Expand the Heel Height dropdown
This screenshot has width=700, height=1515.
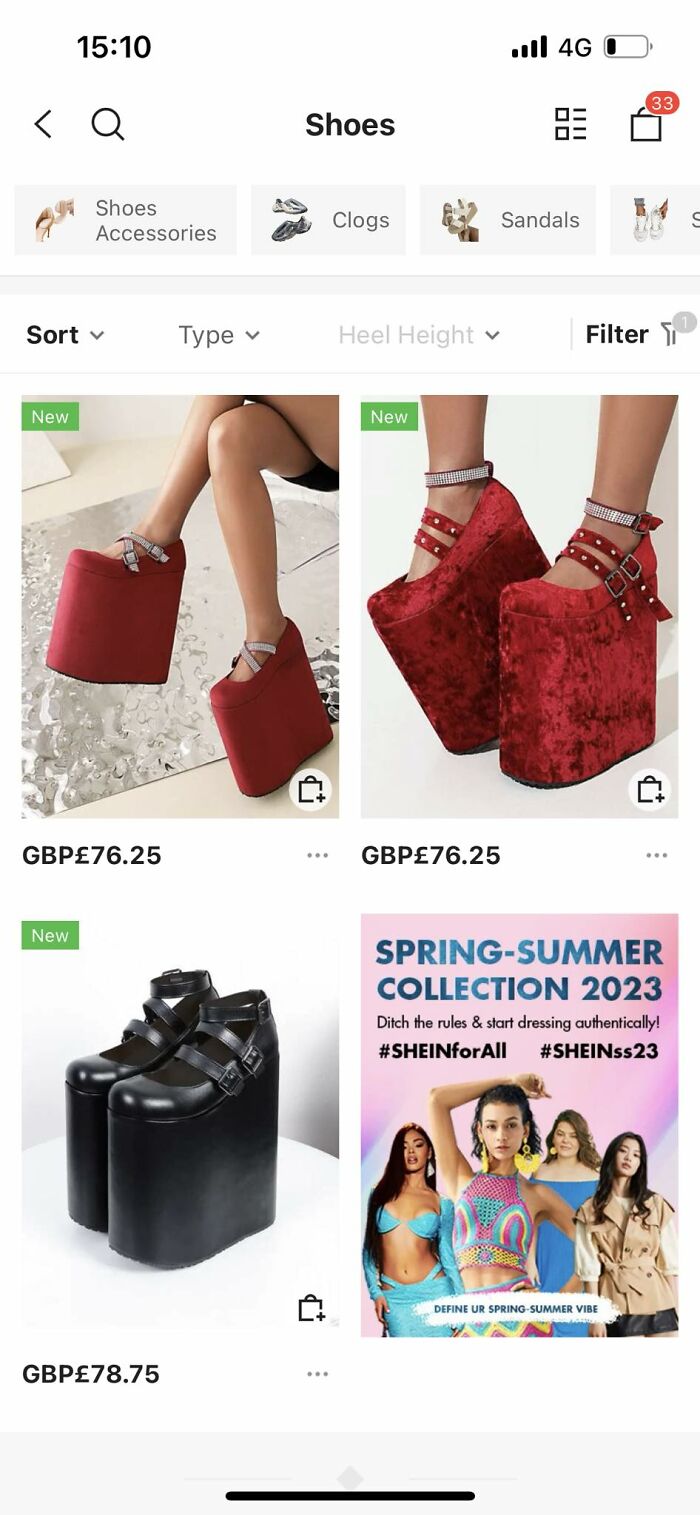pos(418,335)
